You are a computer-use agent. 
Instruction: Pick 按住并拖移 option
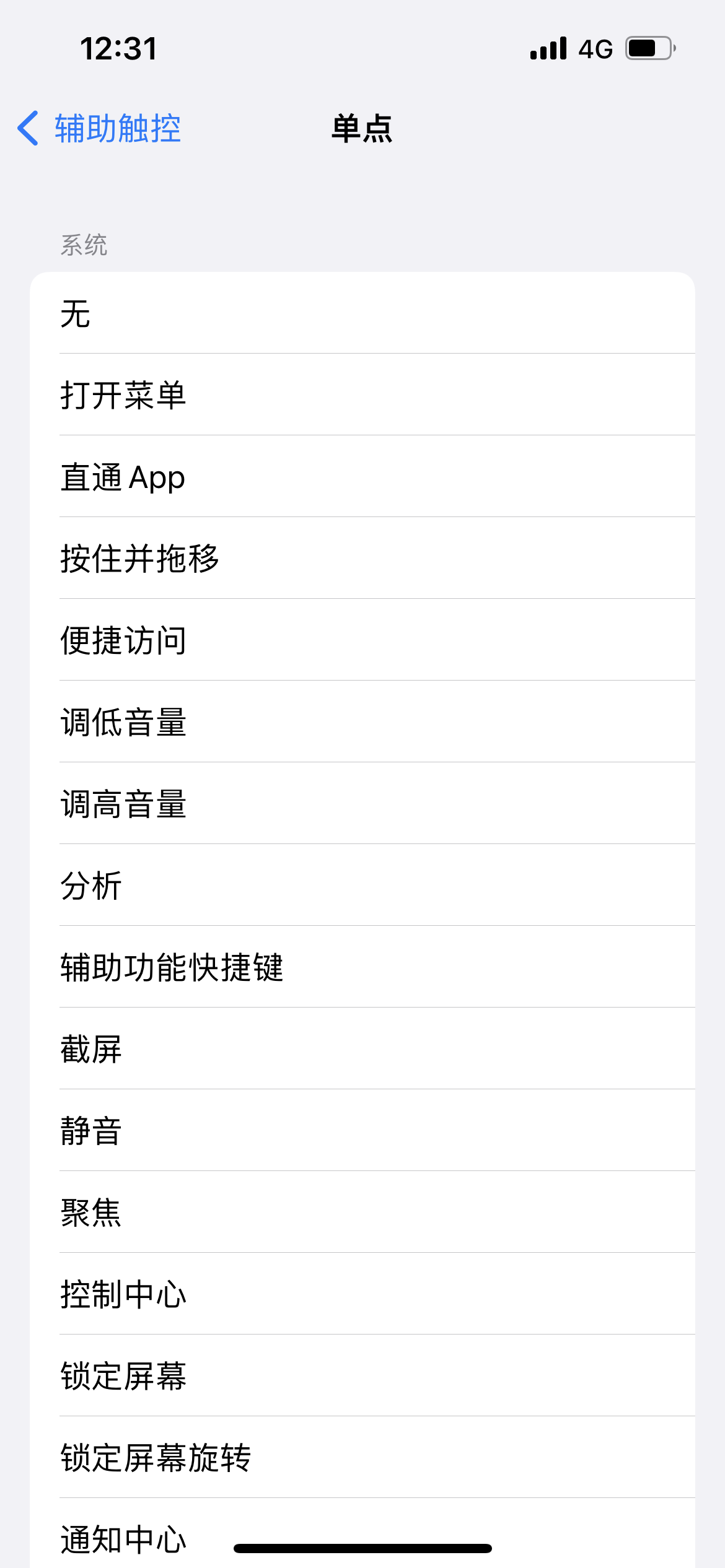pos(362,559)
